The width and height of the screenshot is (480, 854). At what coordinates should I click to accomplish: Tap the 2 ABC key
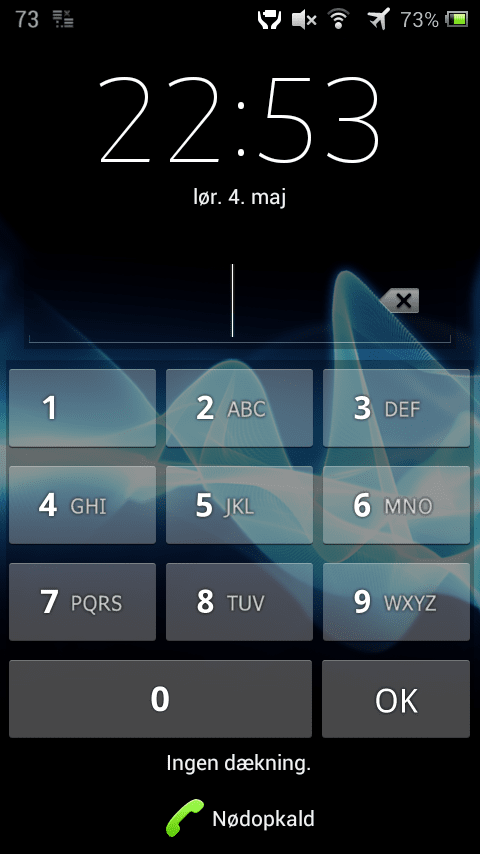click(239, 408)
